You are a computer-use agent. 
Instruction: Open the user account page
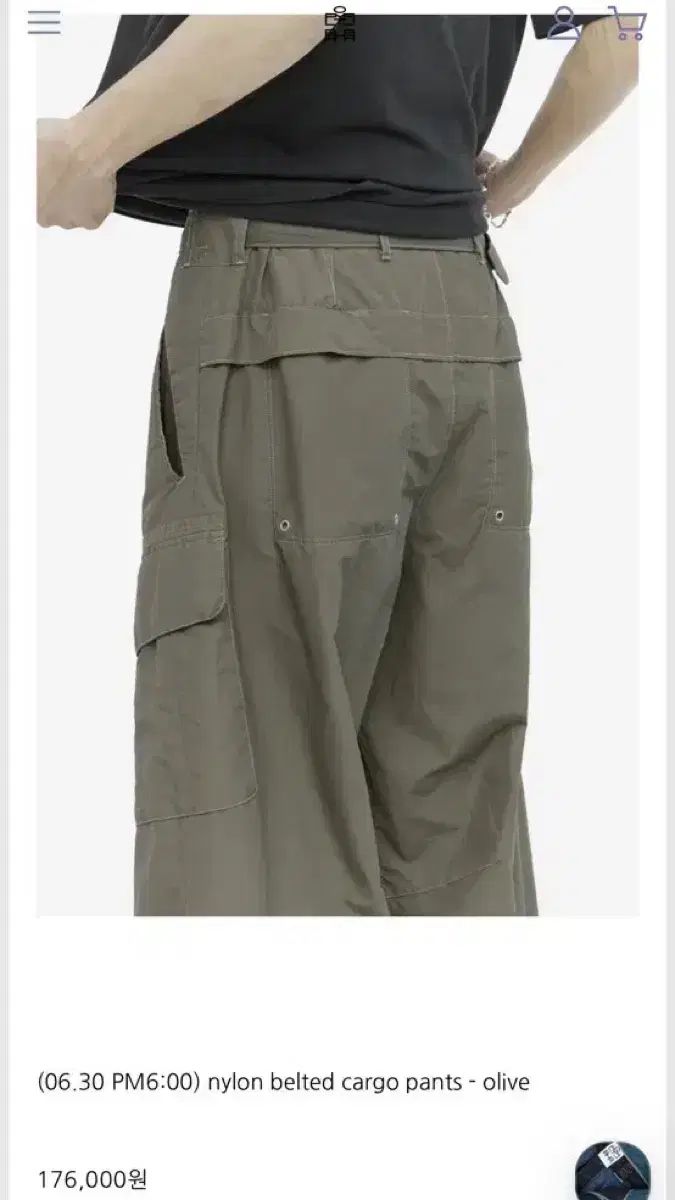[x=565, y=22]
